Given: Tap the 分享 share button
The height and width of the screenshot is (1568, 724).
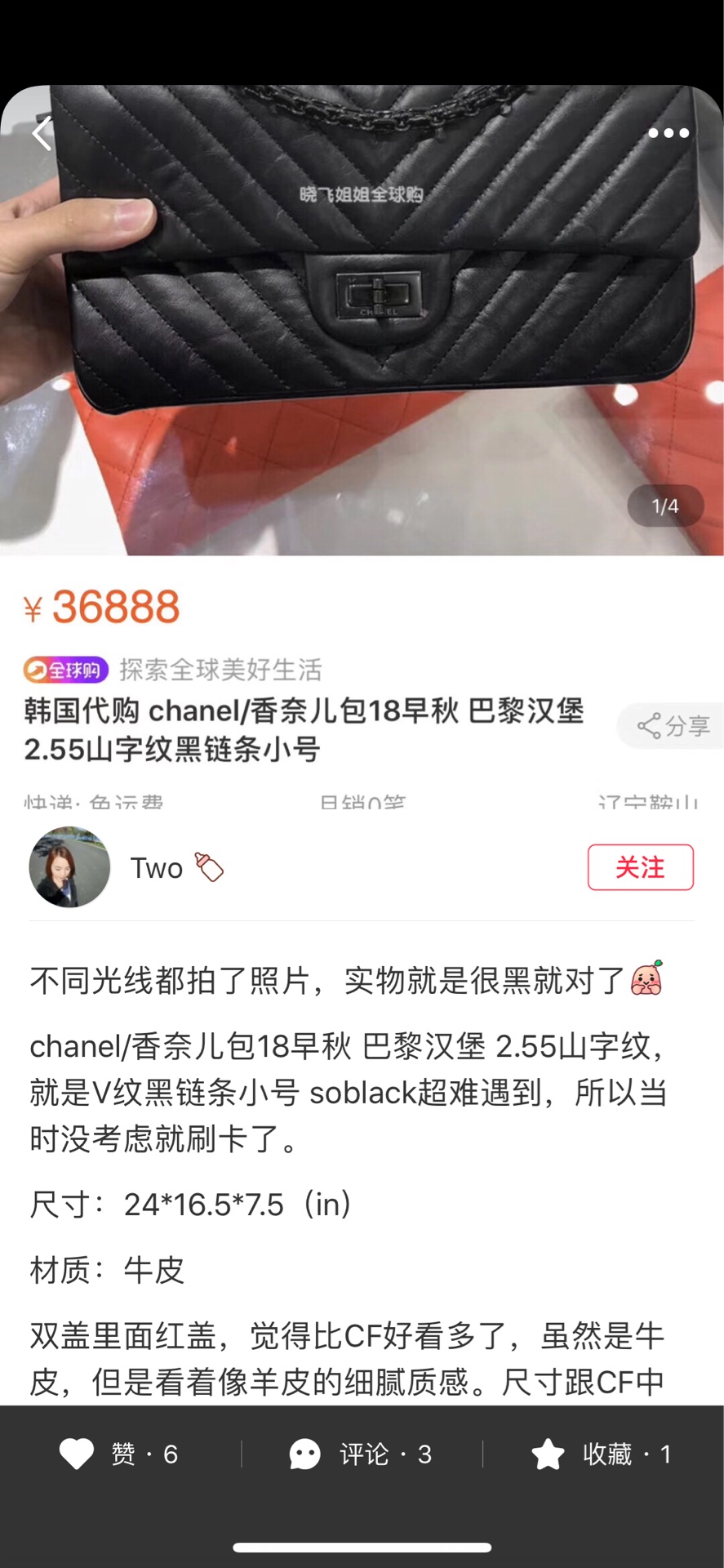Looking at the screenshot, I should pos(672,725).
